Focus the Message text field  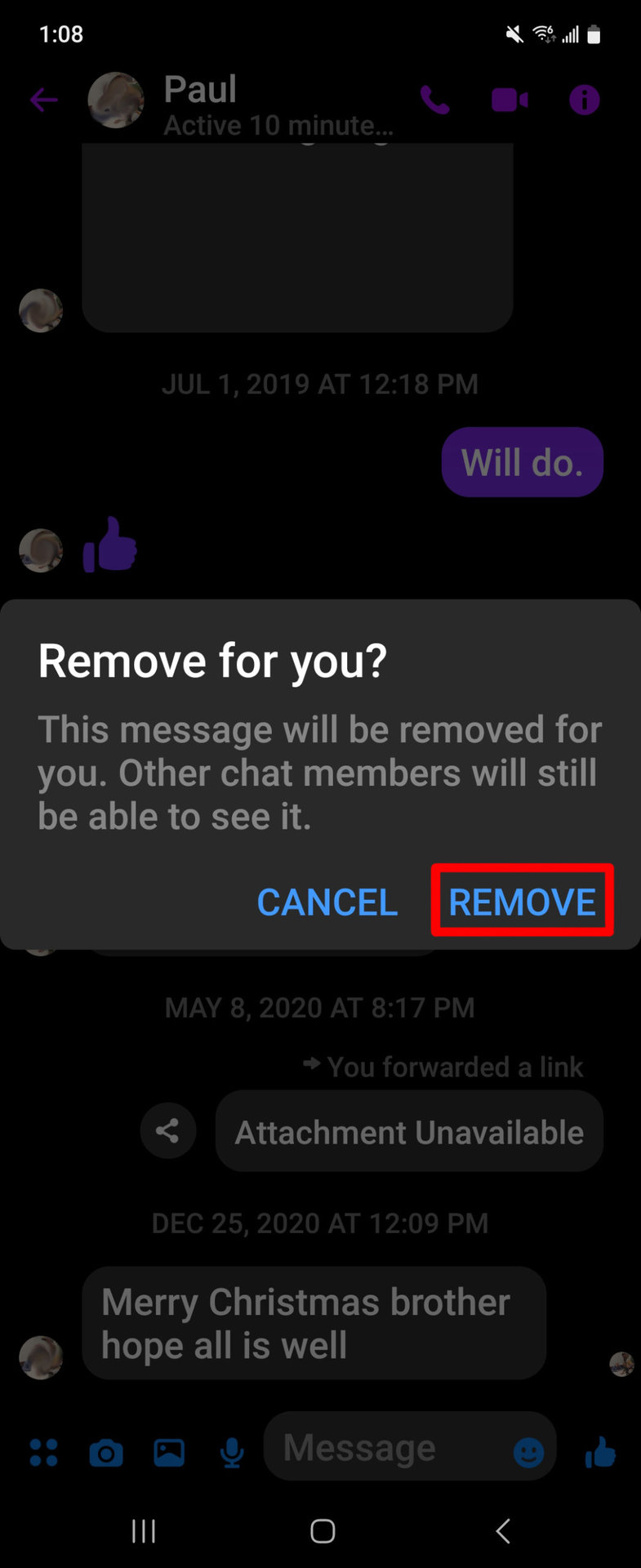pos(384,1448)
